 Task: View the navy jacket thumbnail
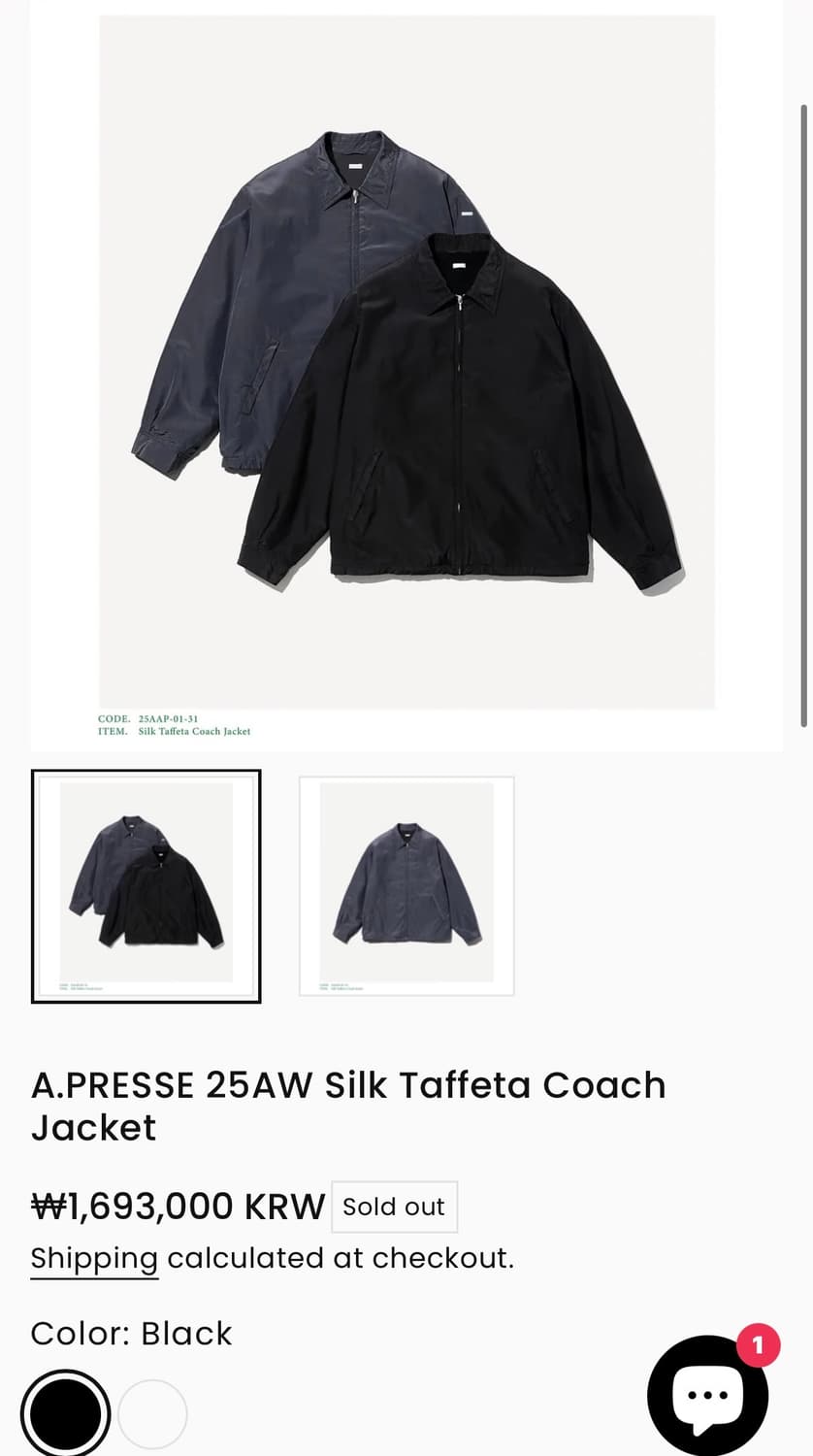(406, 883)
